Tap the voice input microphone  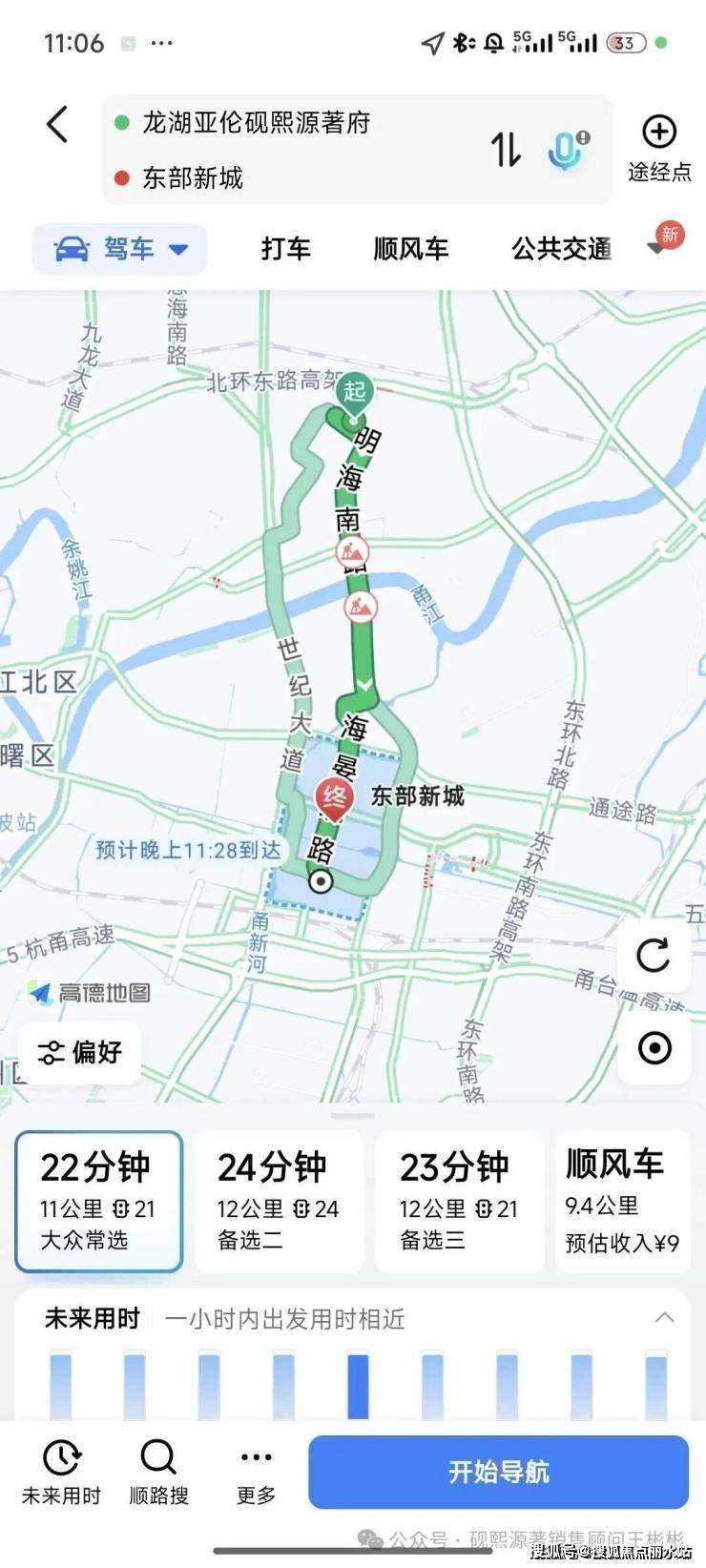click(568, 151)
